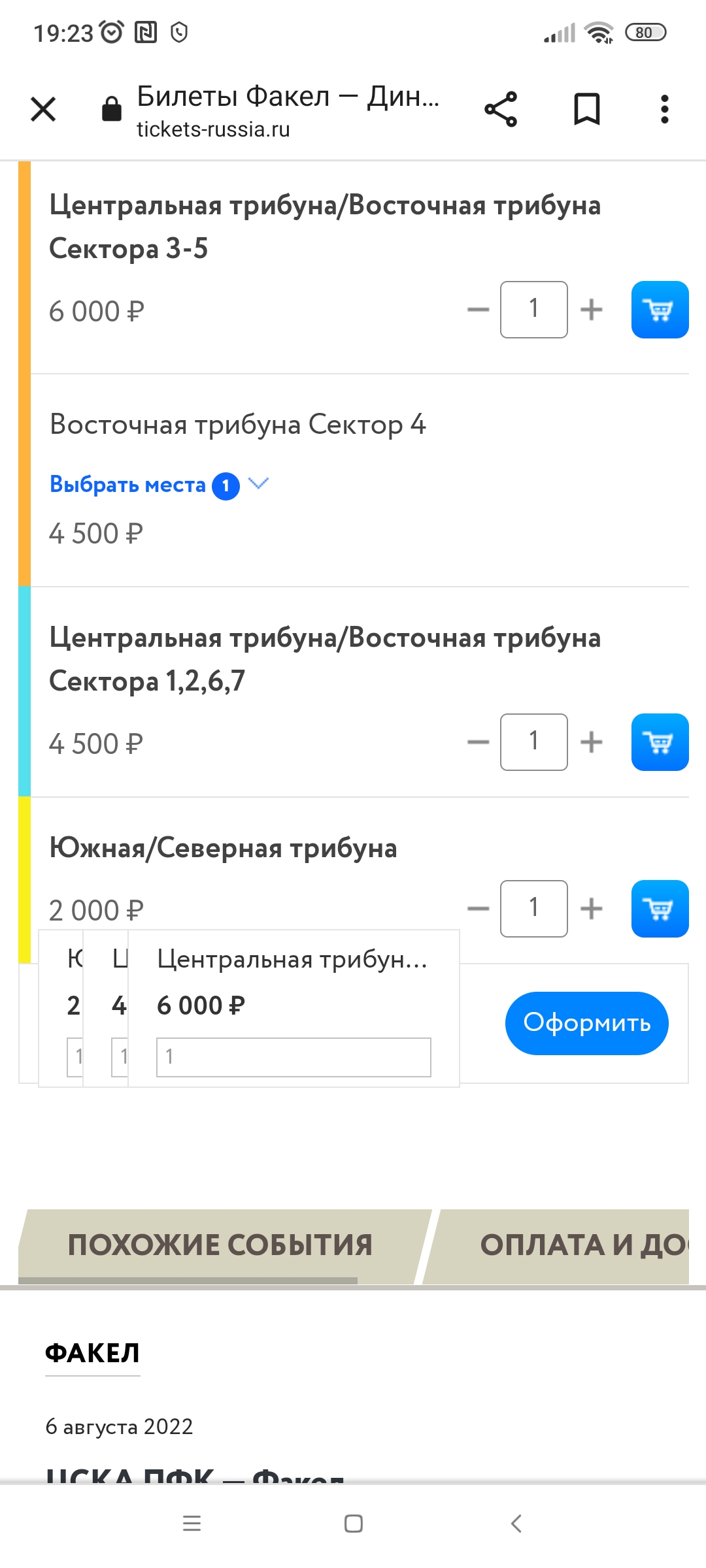Open the browser overflow menu
706x1568 pixels.
click(664, 109)
